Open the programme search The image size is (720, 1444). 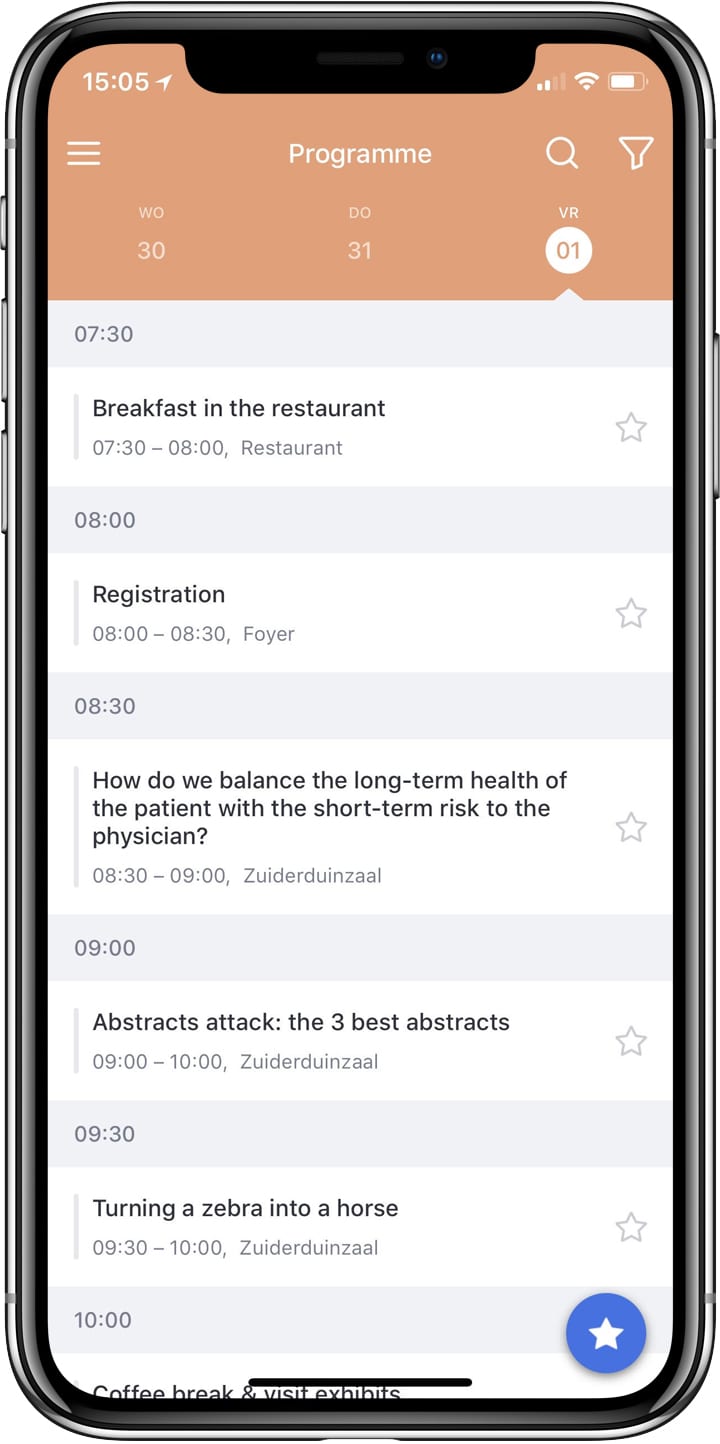pyautogui.click(x=562, y=153)
